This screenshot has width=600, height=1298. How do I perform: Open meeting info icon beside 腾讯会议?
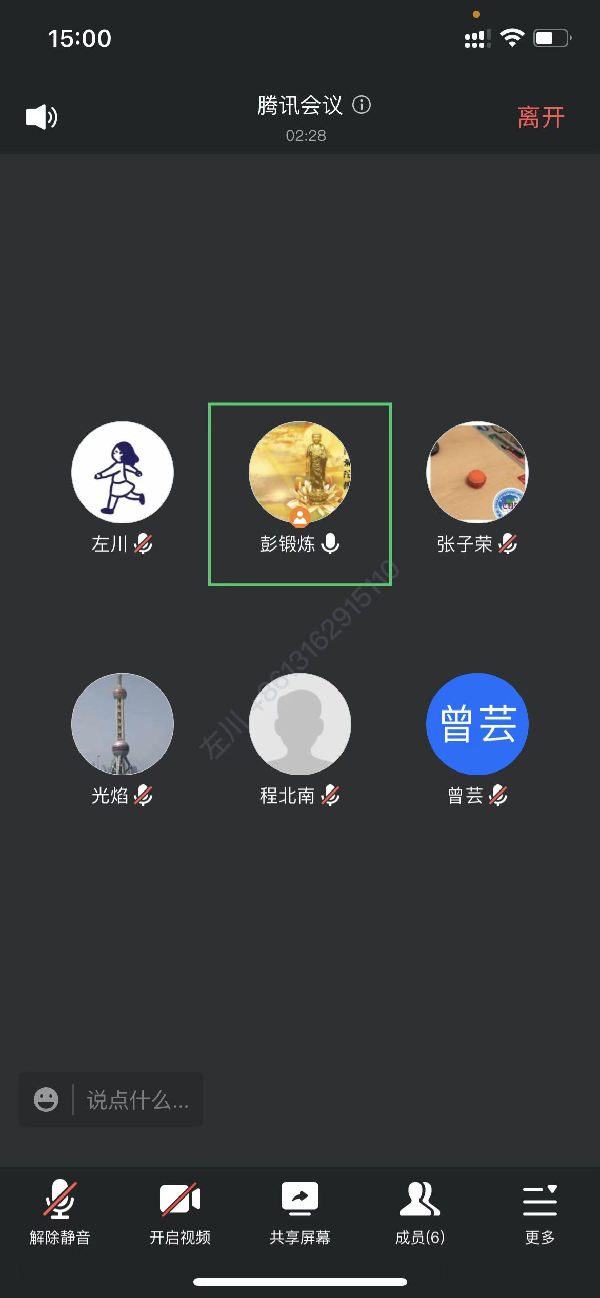[x=362, y=105]
